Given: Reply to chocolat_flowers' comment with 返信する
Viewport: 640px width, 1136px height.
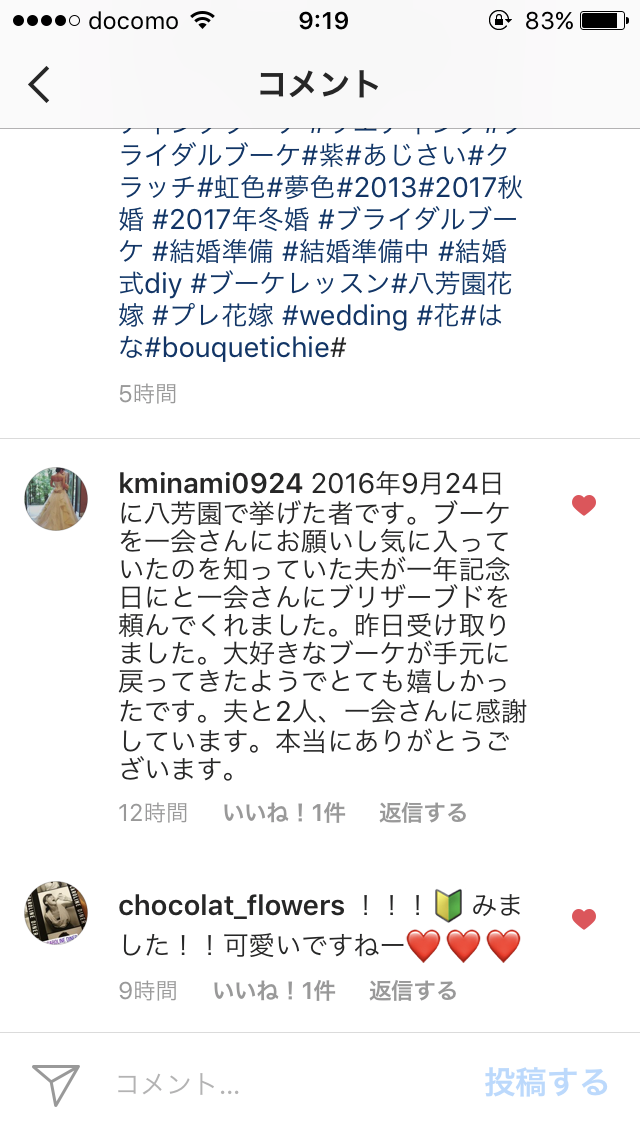Looking at the screenshot, I should click(x=412, y=991).
